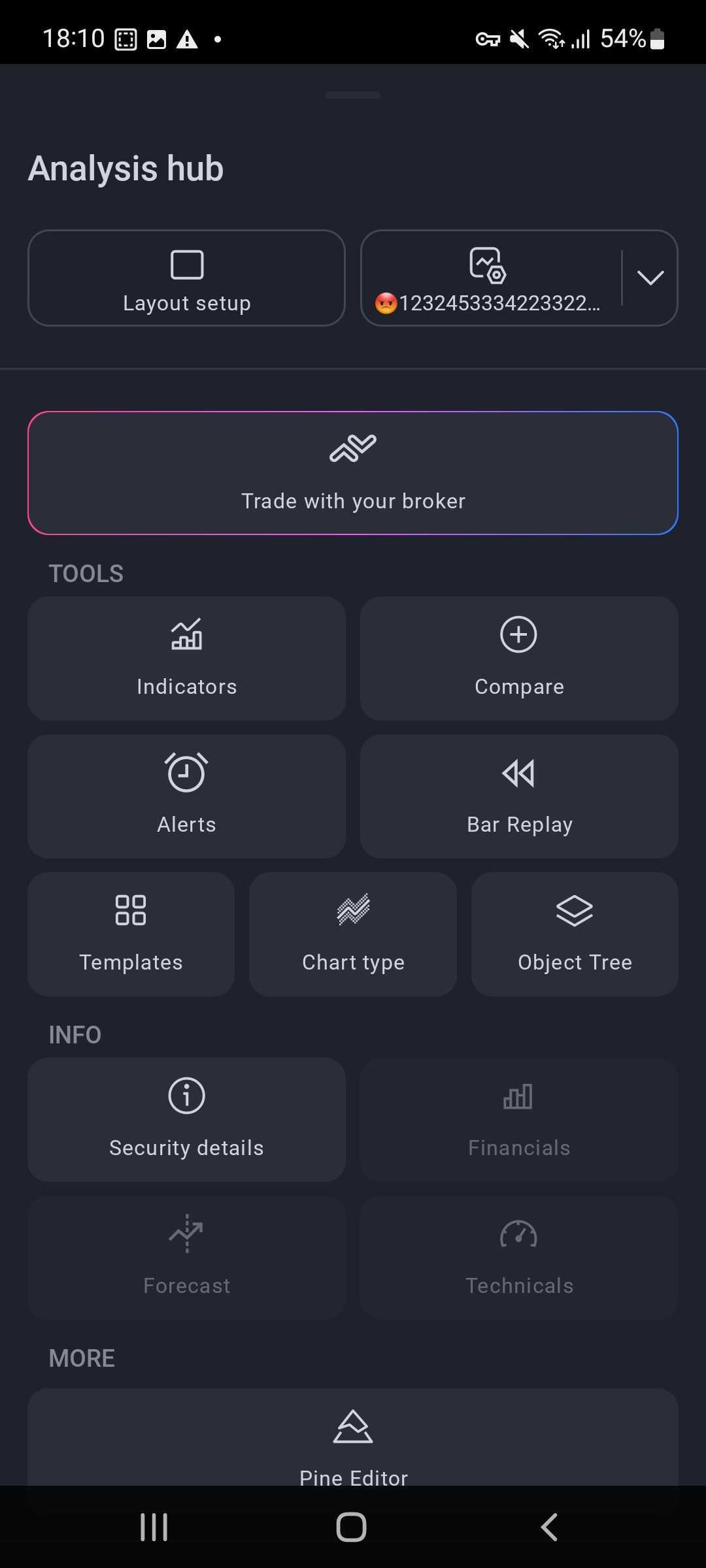Open Indicators tool

pos(186,659)
